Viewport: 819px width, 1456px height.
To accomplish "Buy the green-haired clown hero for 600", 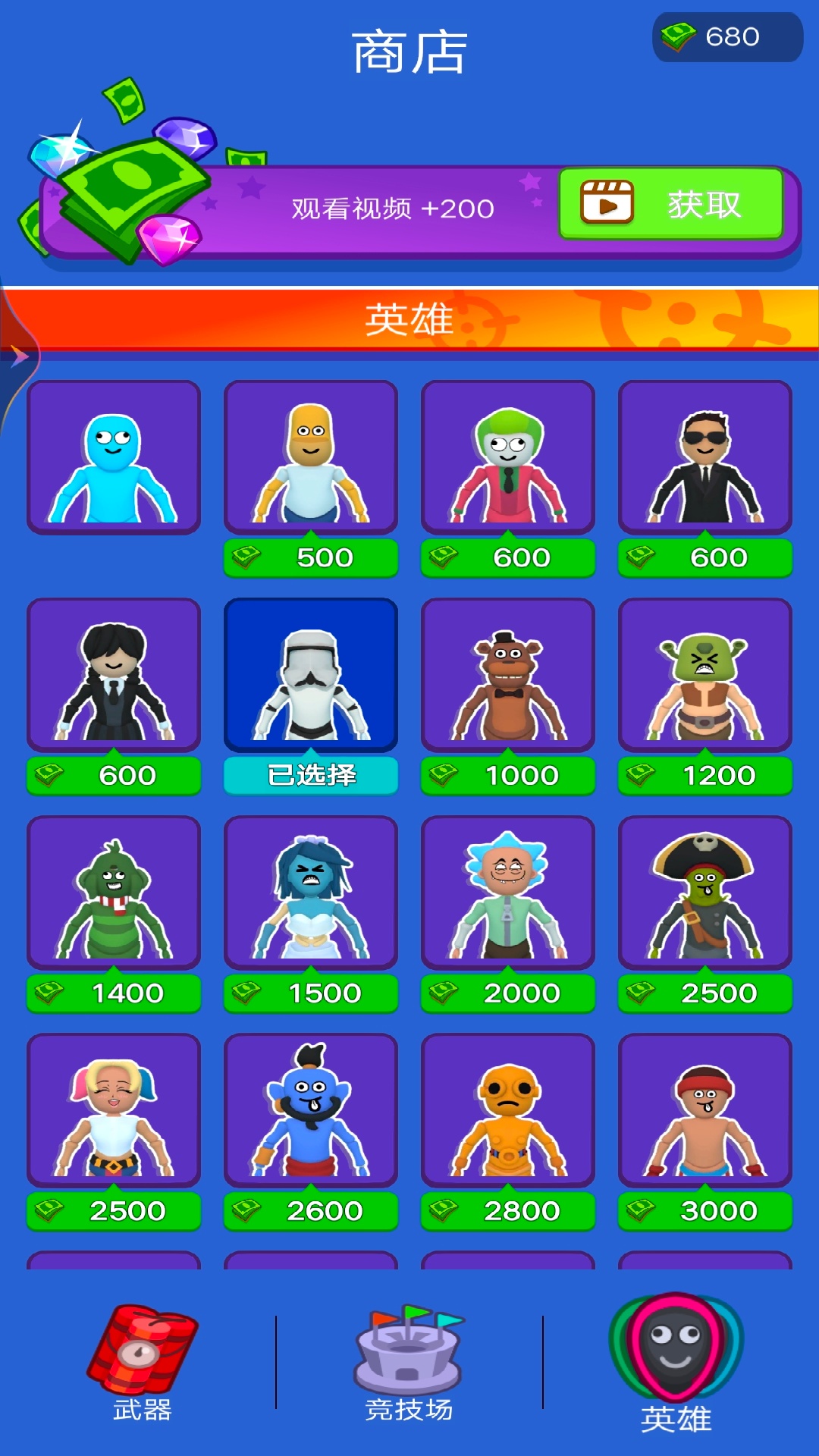I will [508, 557].
